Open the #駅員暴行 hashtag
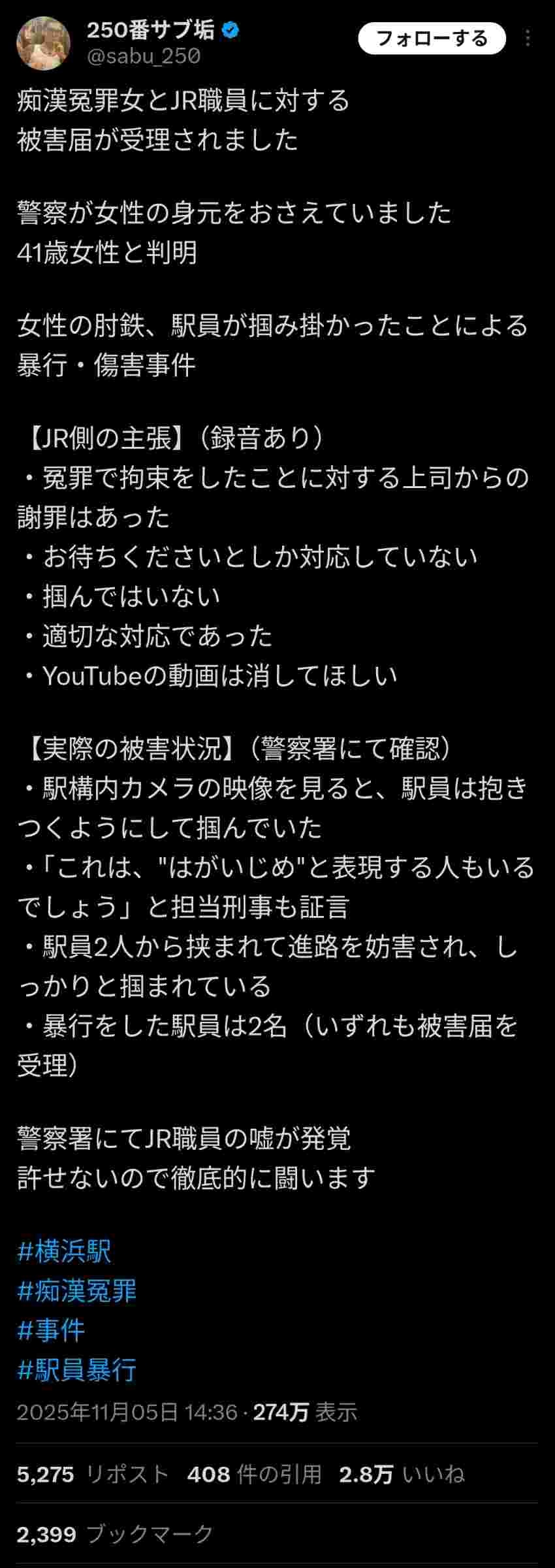This screenshot has height=1568, width=555. click(77, 1370)
